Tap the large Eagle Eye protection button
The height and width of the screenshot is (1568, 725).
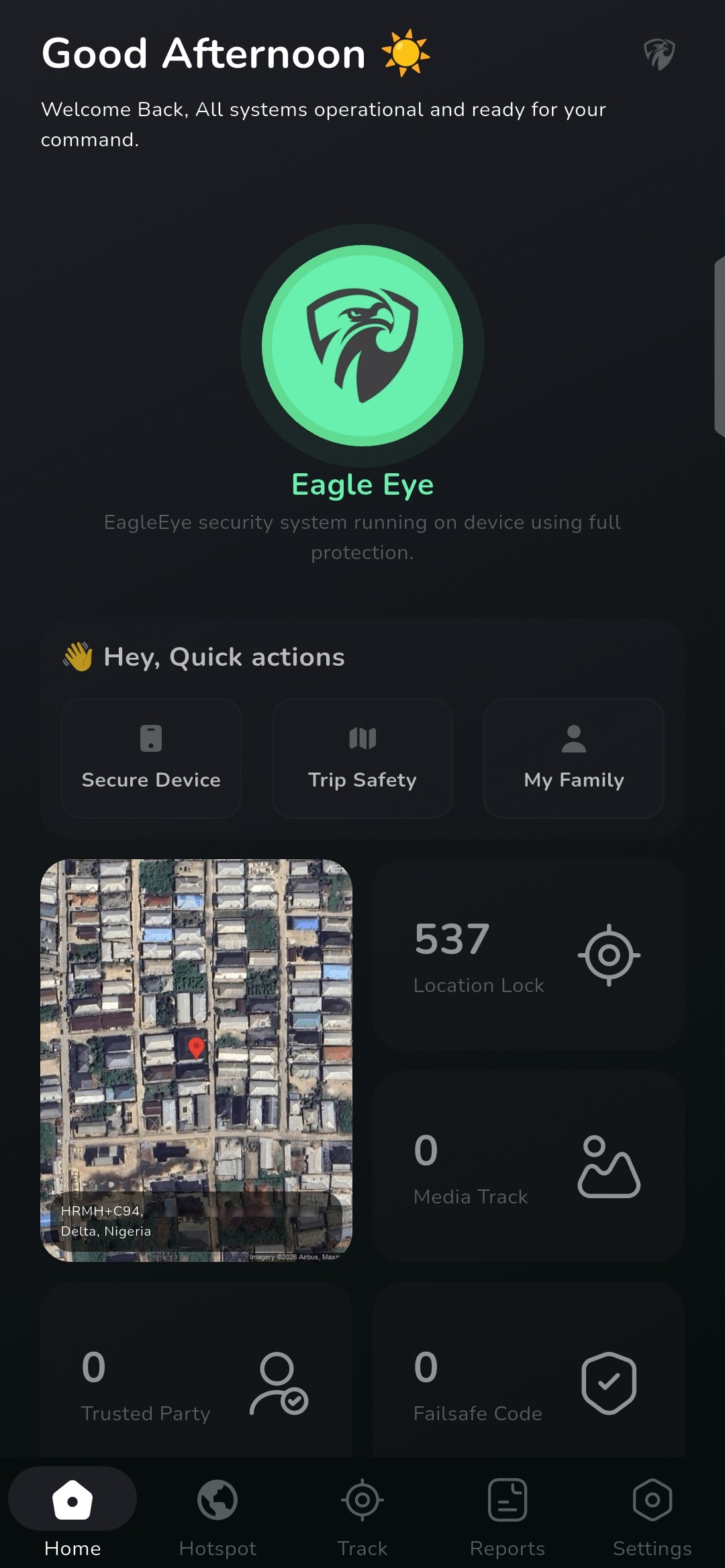pyautogui.click(x=362, y=346)
